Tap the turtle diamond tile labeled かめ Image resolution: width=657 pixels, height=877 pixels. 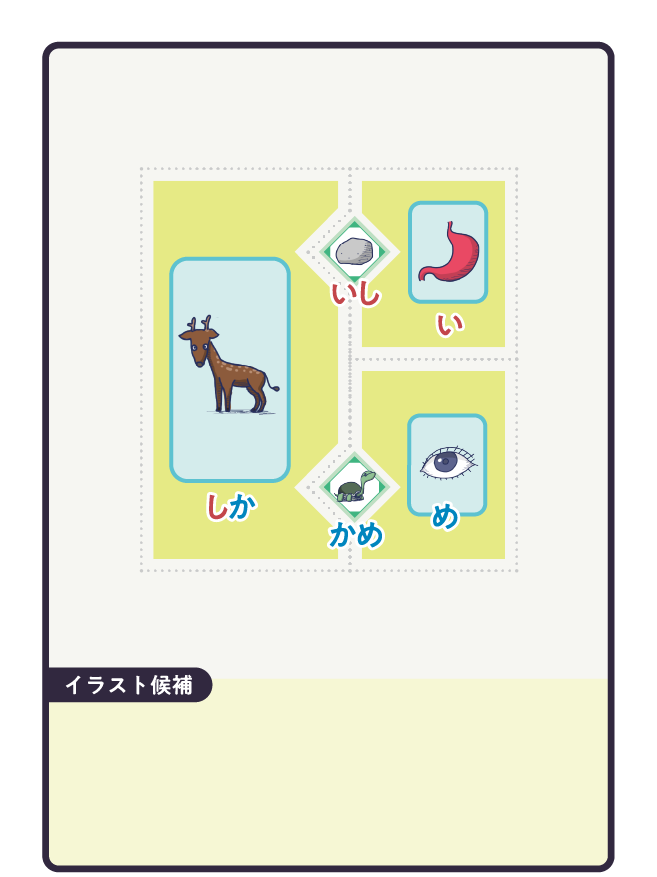349,487
